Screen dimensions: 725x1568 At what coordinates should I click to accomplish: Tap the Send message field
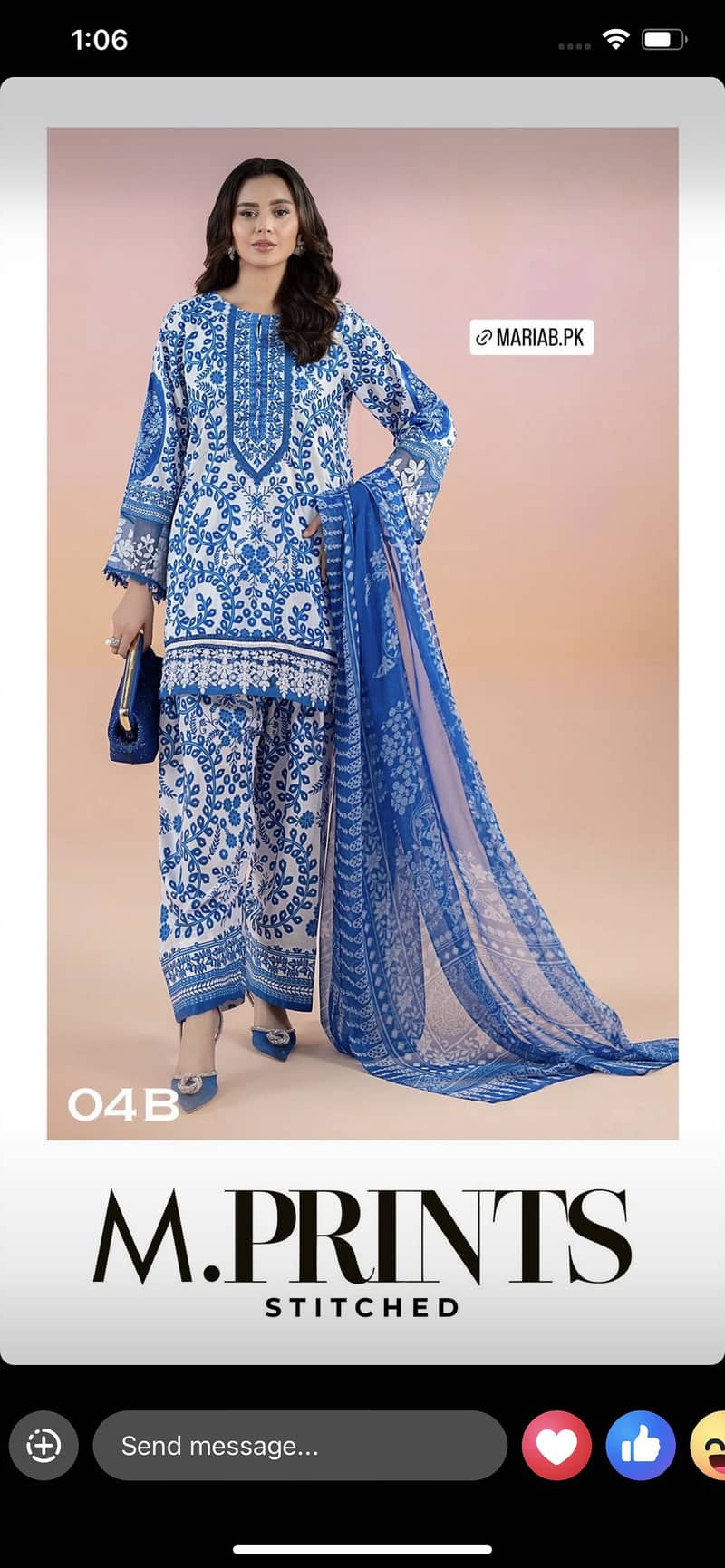tap(299, 1446)
